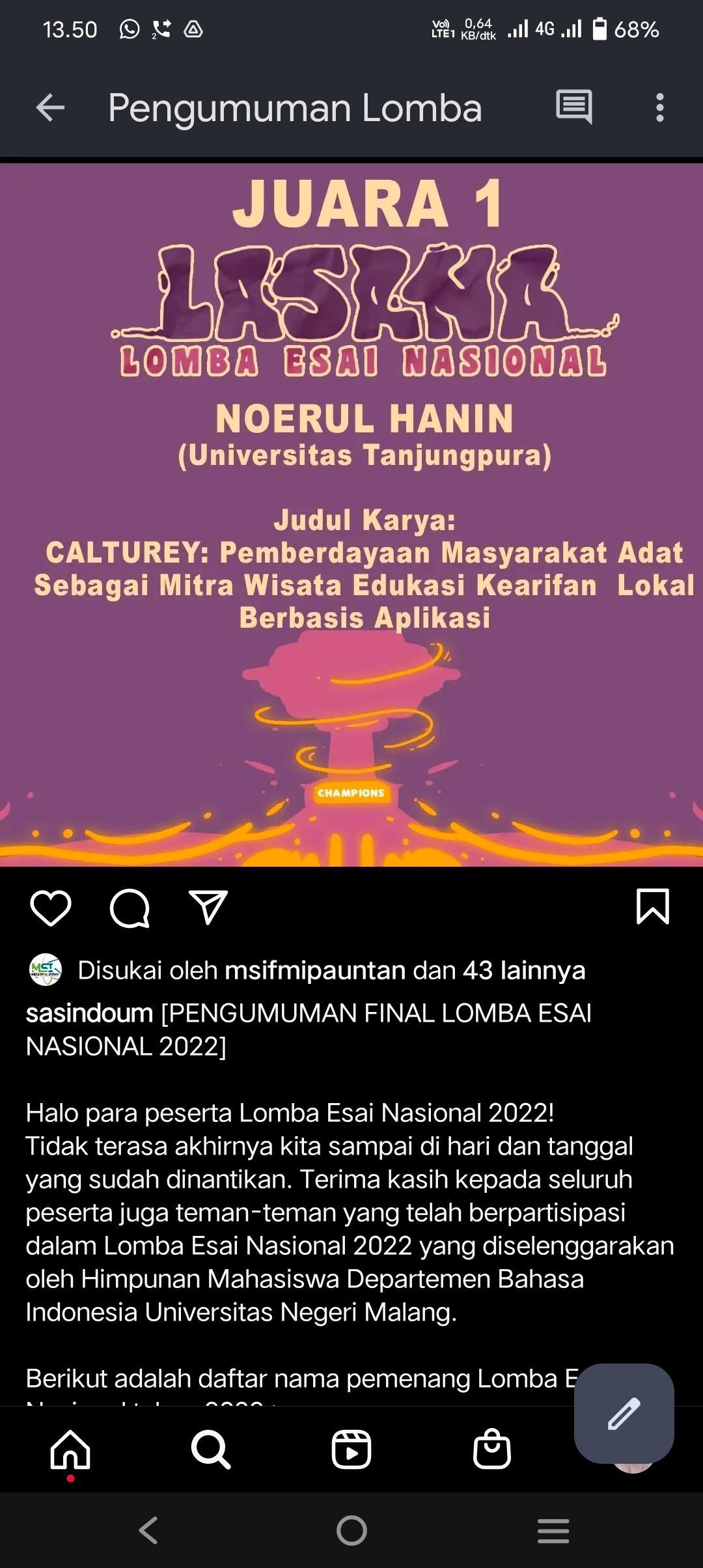This screenshot has width=703, height=1568.
Task: Open the JUARA 1 Lasena winner image
Action: pos(351,514)
